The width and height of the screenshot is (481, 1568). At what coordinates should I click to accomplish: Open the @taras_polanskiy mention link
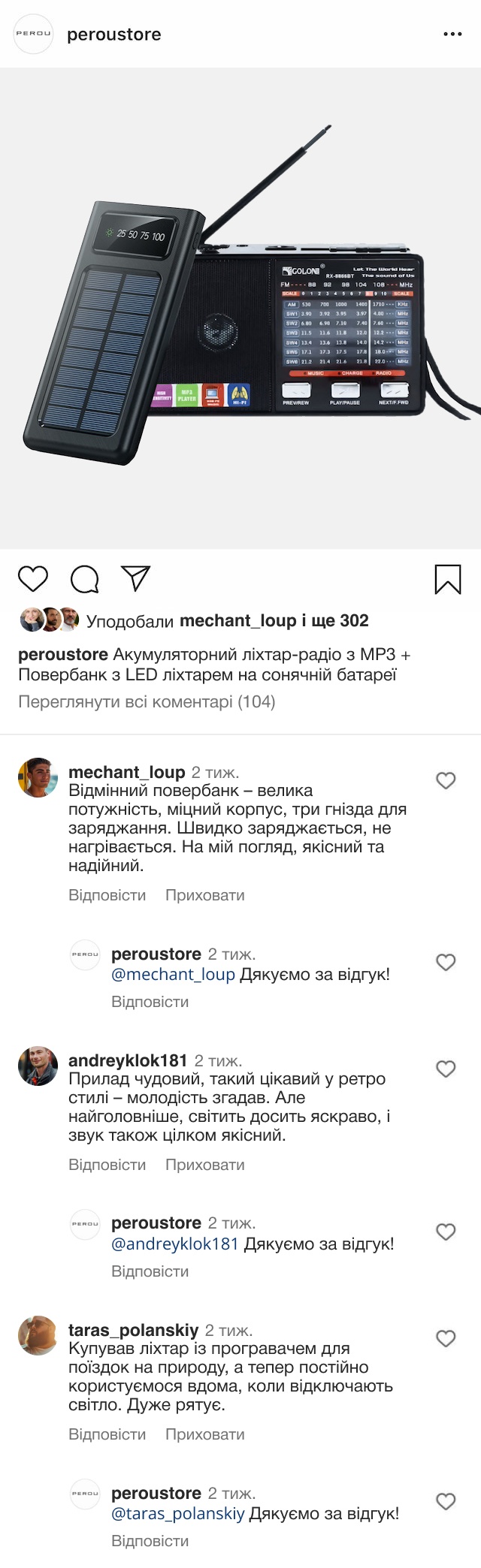pyautogui.click(x=177, y=1514)
